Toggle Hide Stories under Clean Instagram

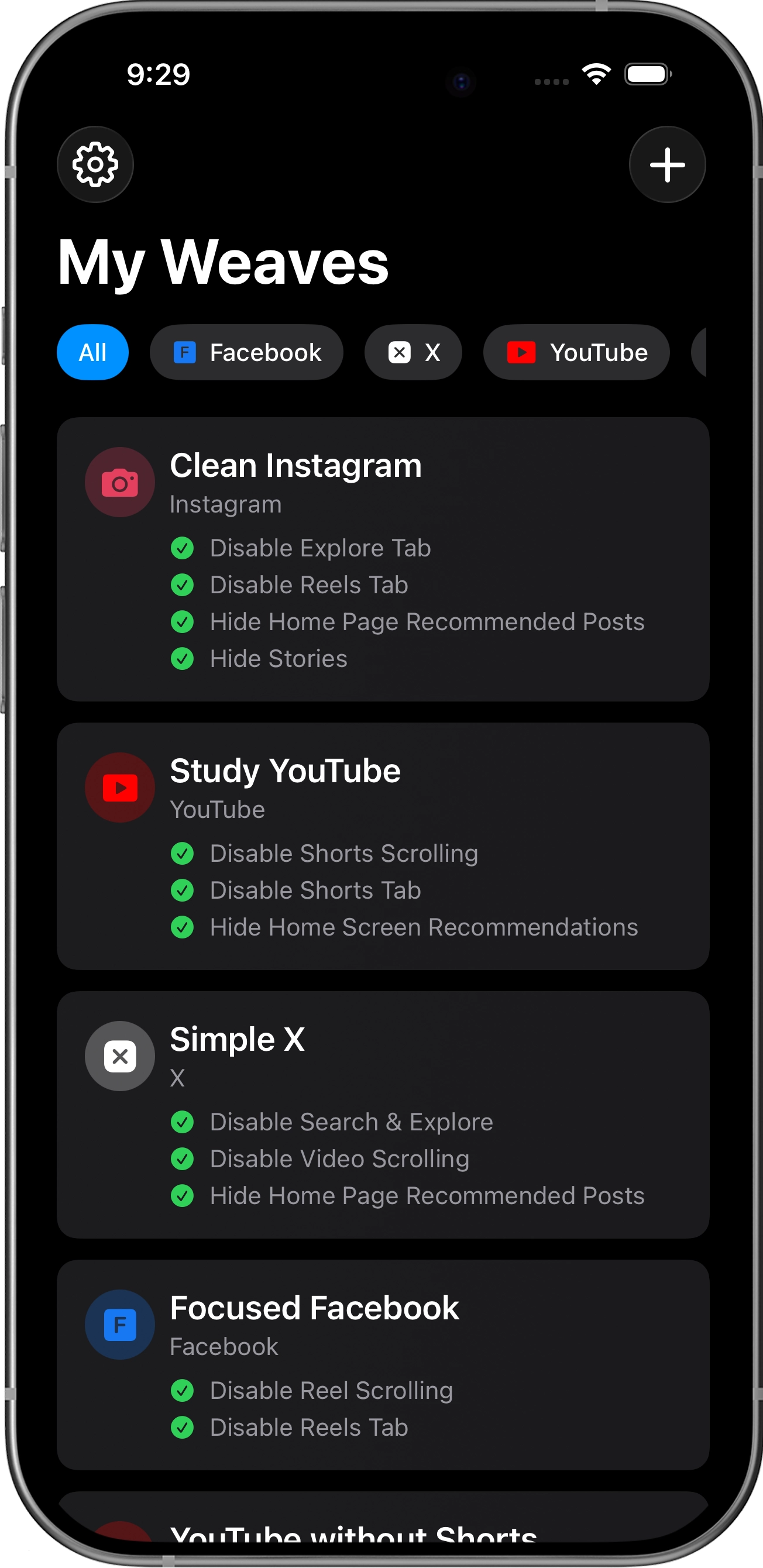[x=183, y=658]
